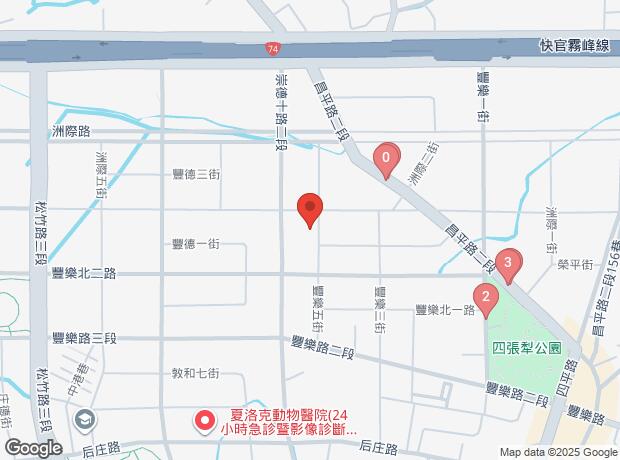Tap the unnumbered red location pin
The height and width of the screenshot is (460, 620).
[x=310, y=209]
